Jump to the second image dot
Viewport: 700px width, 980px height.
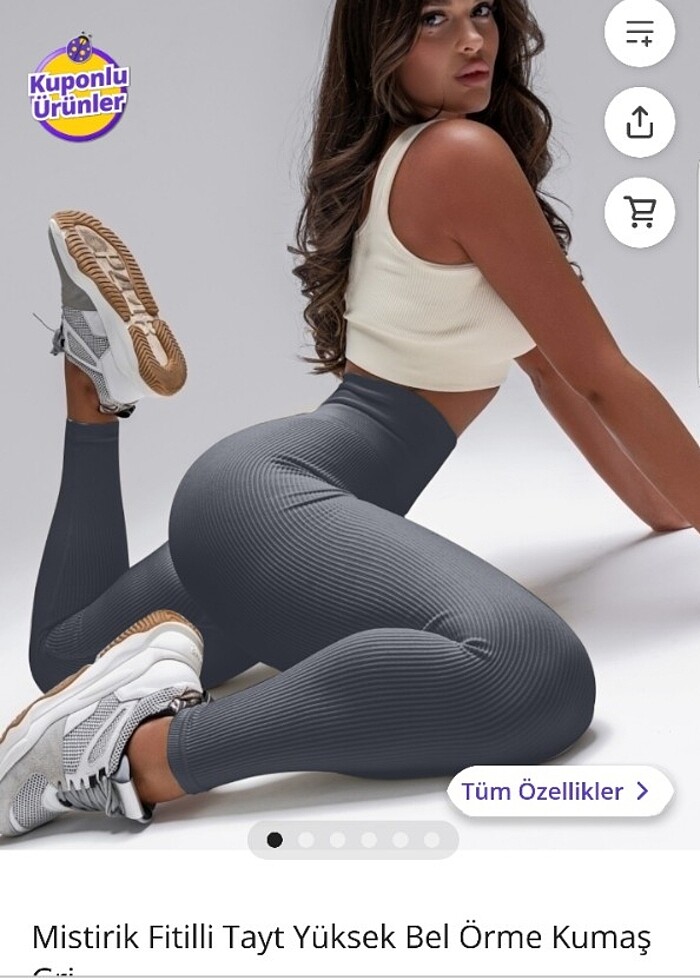coord(306,840)
